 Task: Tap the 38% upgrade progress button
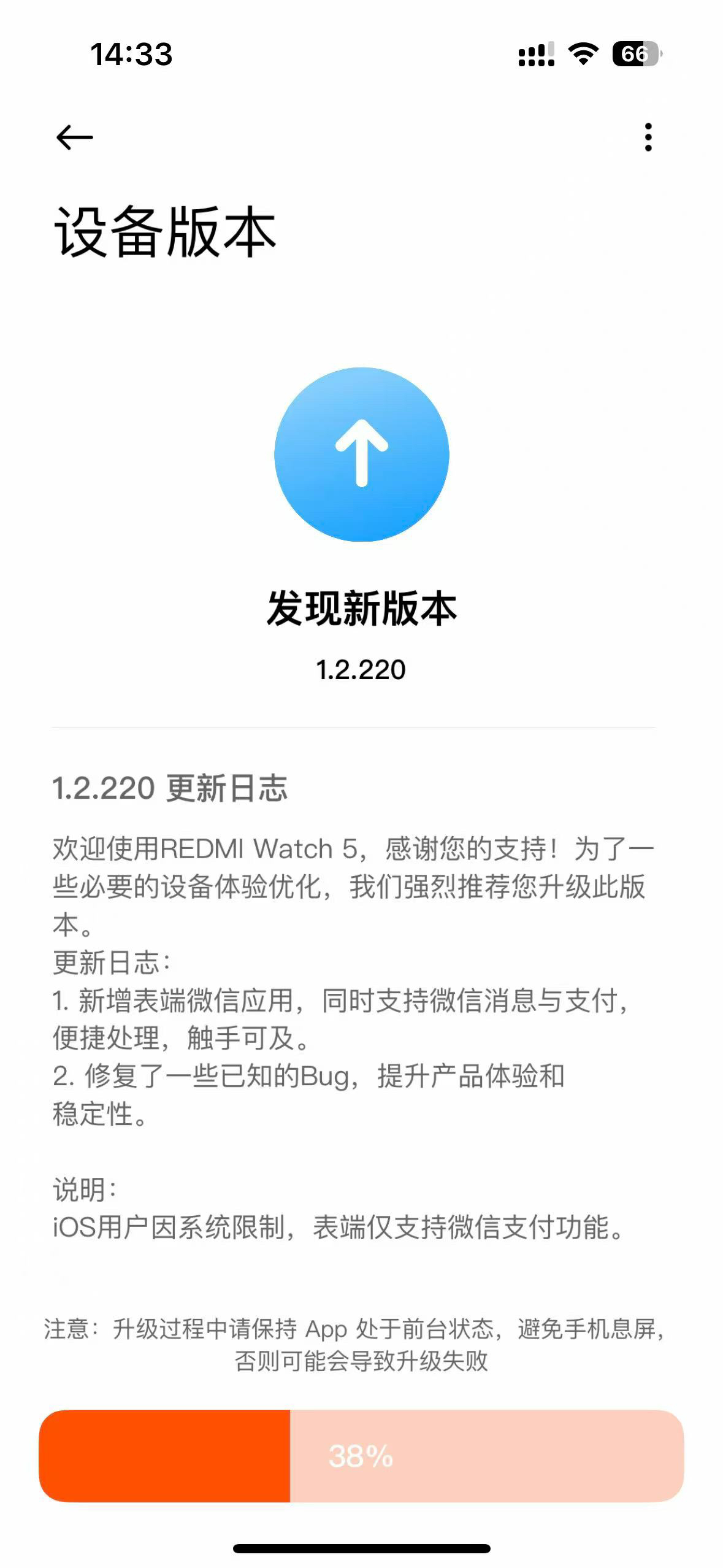tap(361, 1456)
